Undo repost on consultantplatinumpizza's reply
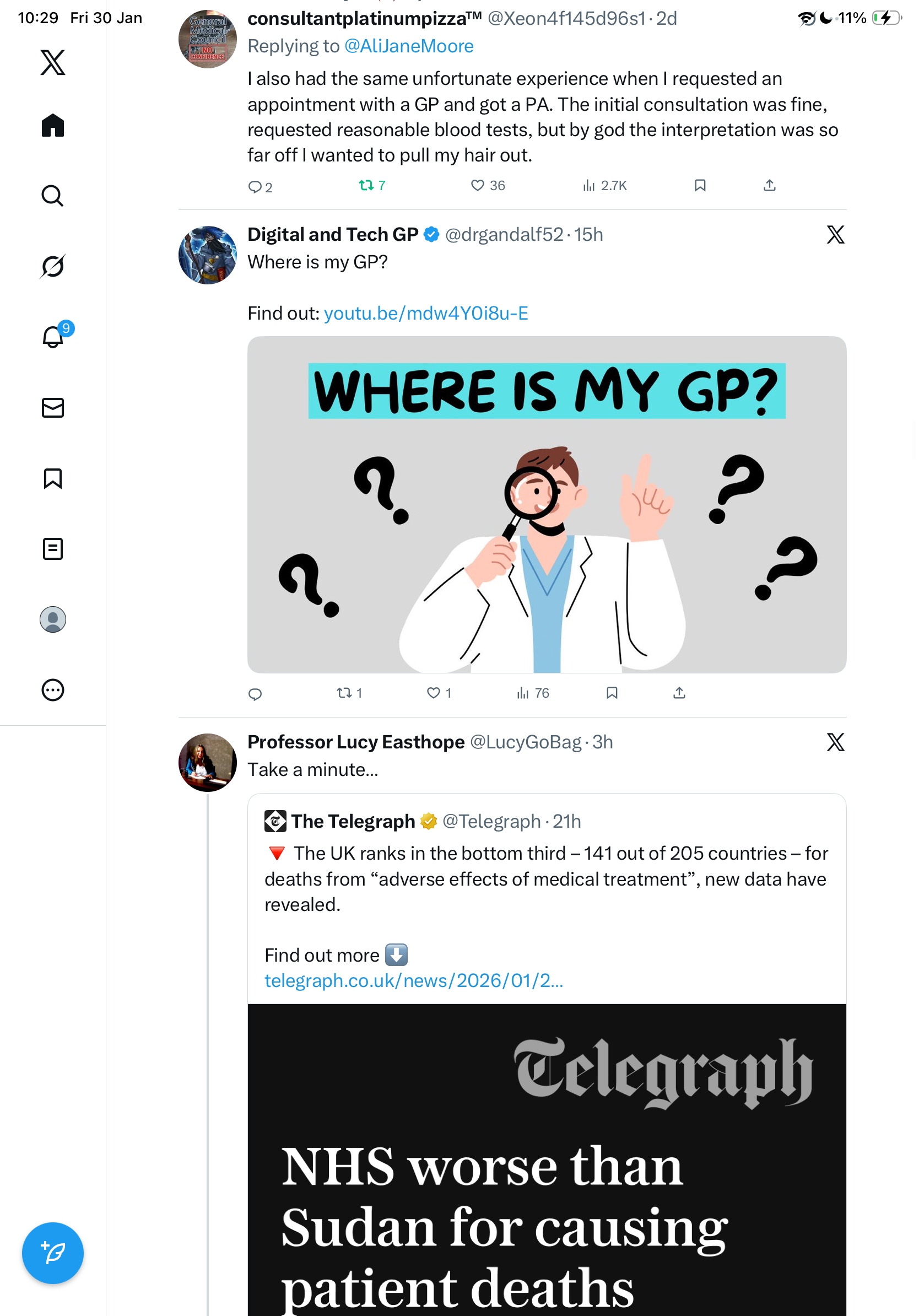 pos(366,185)
